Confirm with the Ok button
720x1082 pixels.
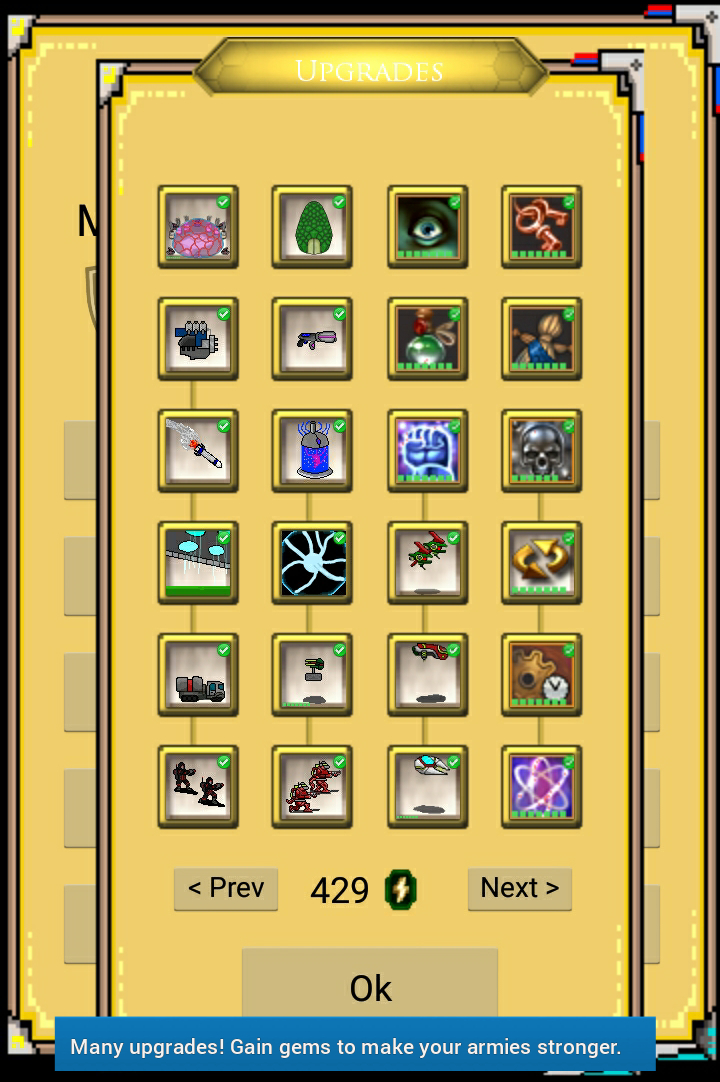click(370, 987)
